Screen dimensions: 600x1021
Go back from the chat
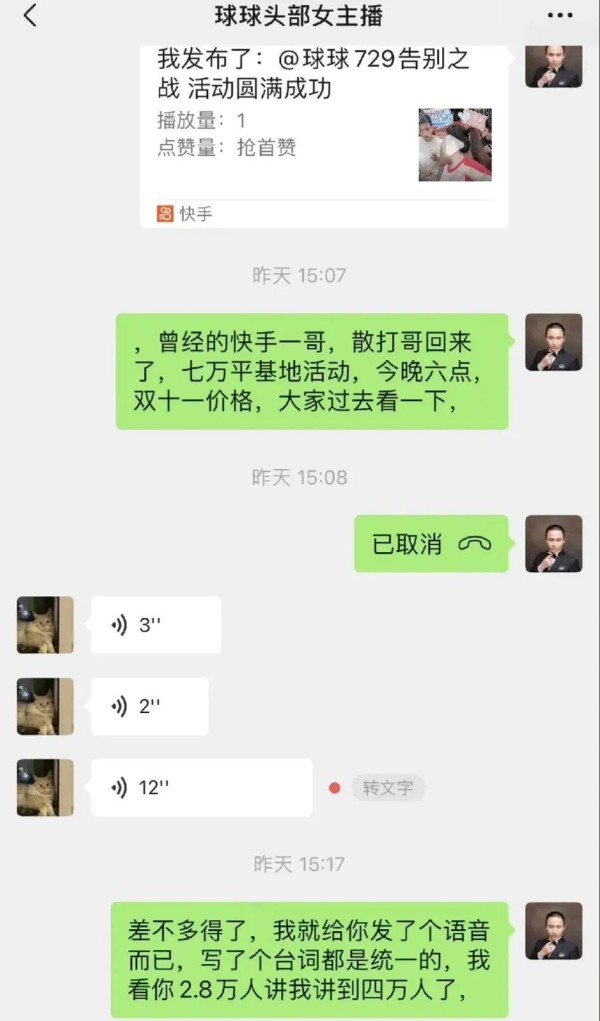[30, 16]
